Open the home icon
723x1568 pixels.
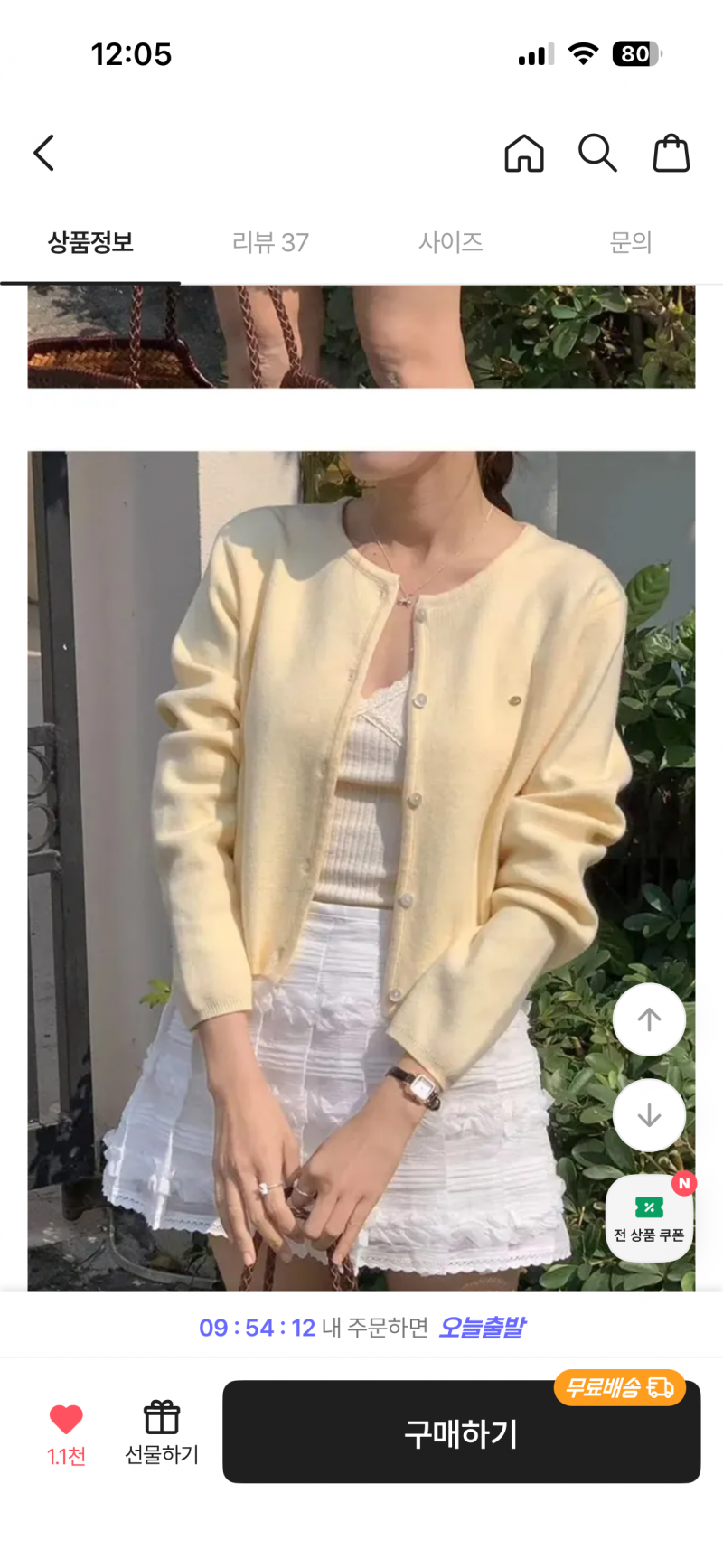[524, 153]
